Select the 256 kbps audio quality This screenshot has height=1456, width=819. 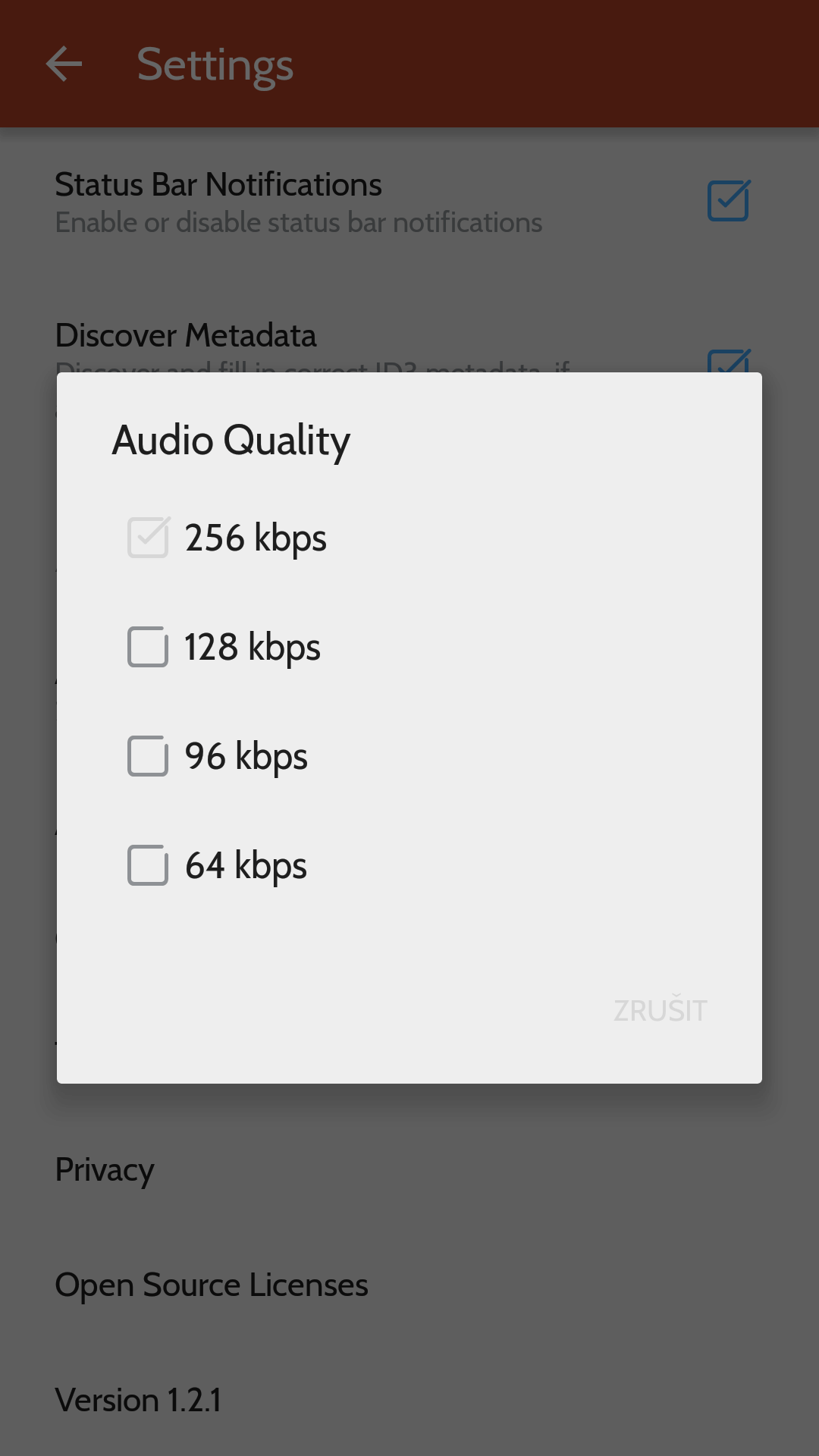pyautogui.click(x=409, y=538)
